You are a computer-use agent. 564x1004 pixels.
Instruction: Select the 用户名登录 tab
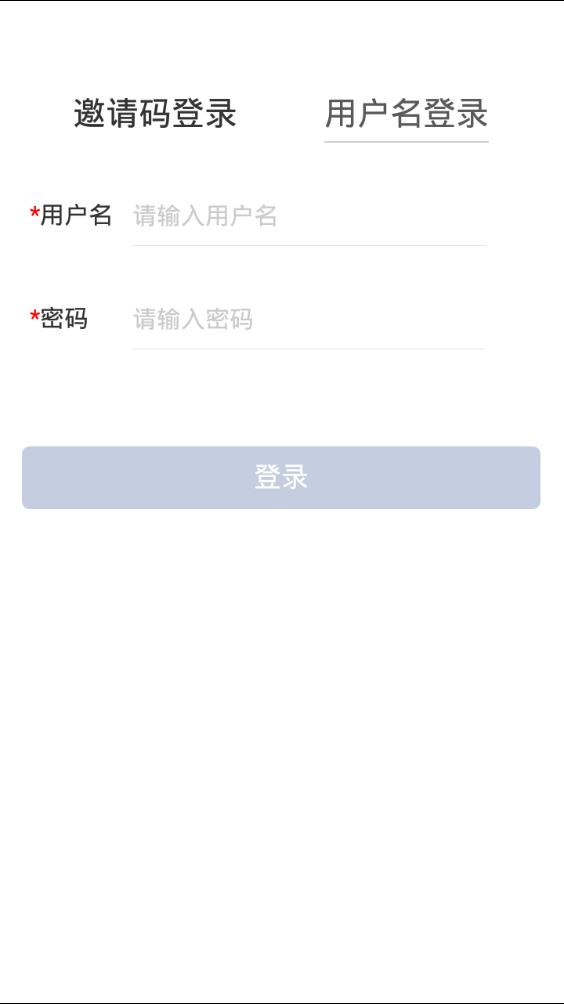coord(407,114)
